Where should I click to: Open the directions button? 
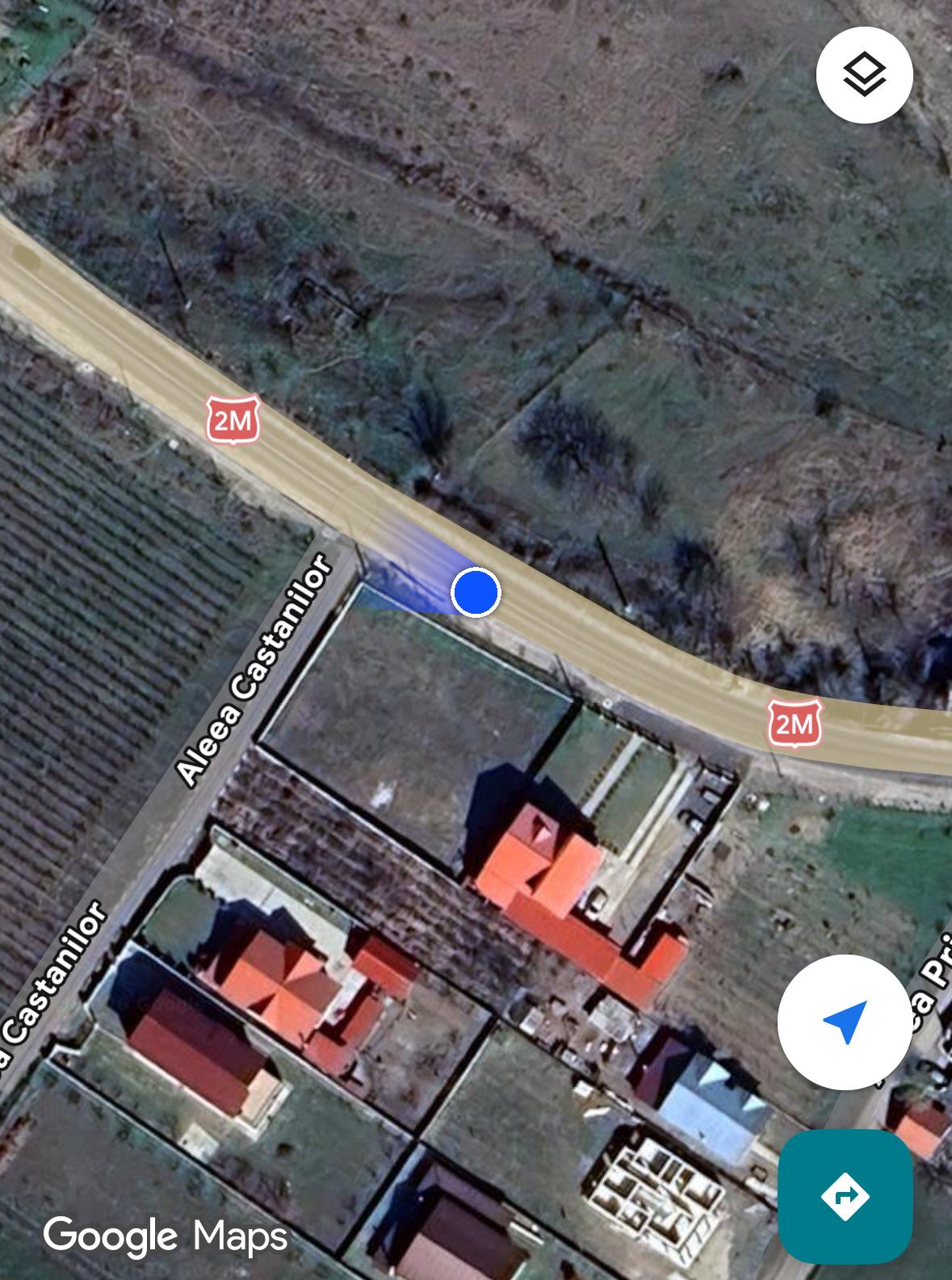(x=845, y=1196)
